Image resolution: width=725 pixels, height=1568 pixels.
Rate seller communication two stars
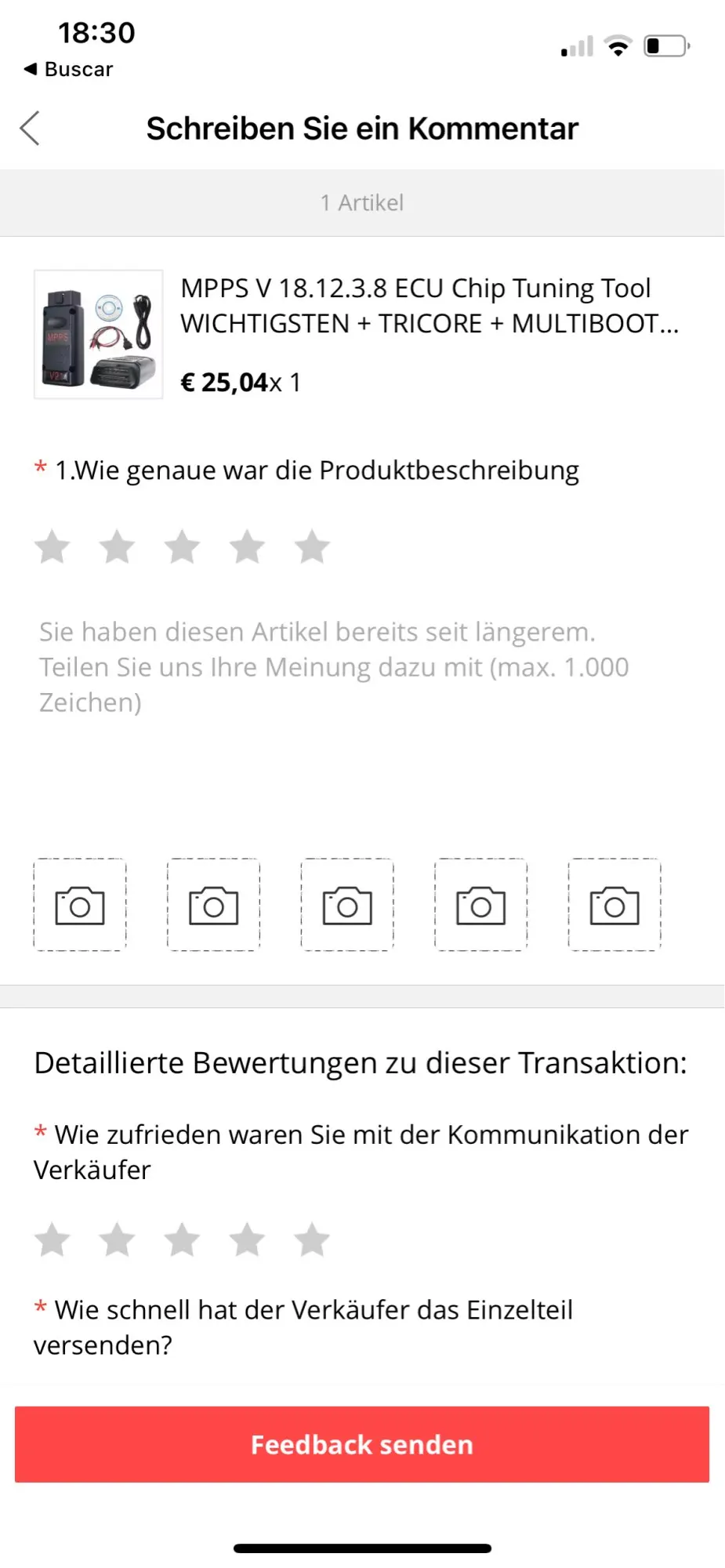coord(118,1240)
